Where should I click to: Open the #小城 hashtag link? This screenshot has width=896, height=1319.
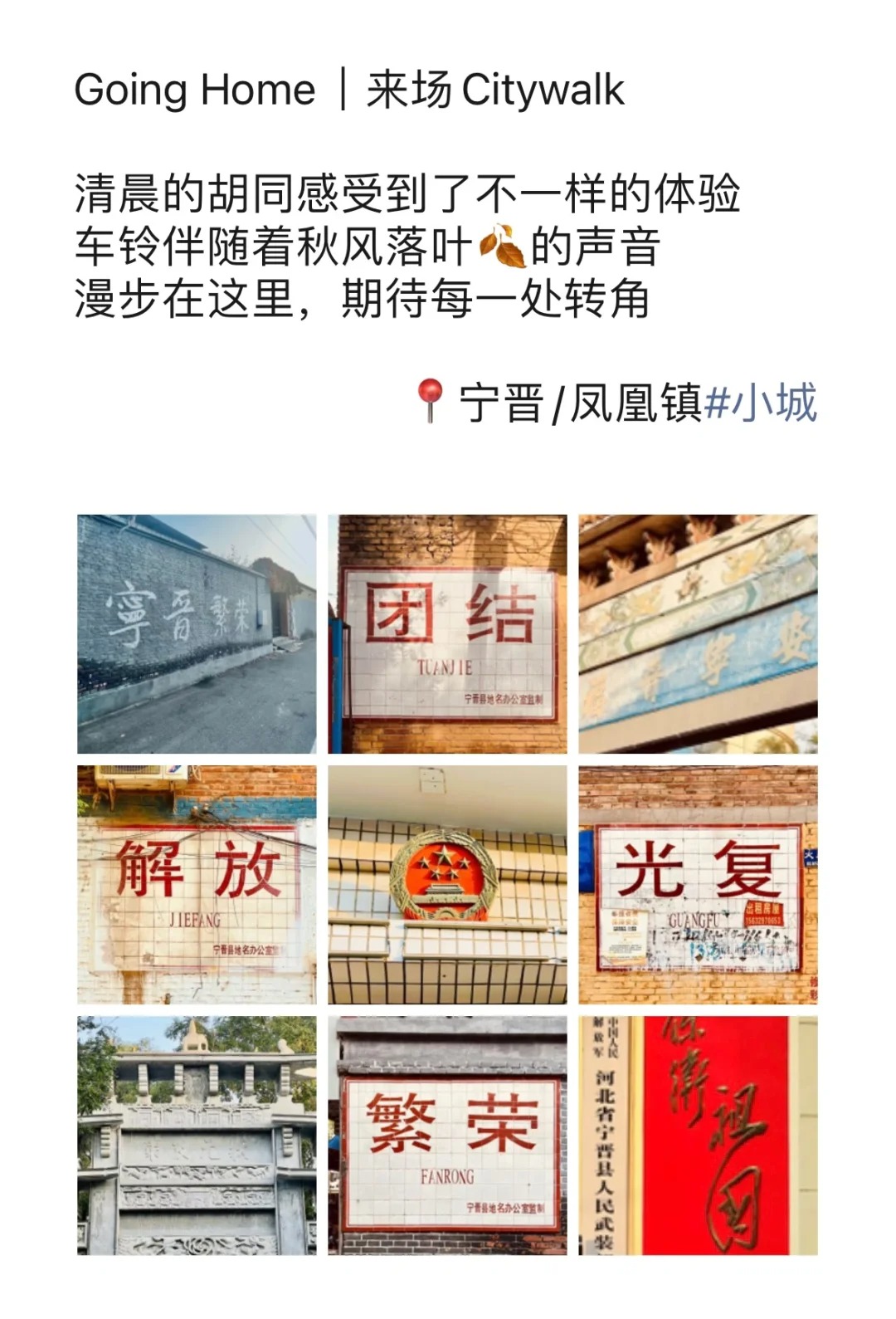click(x=761, y=403)
